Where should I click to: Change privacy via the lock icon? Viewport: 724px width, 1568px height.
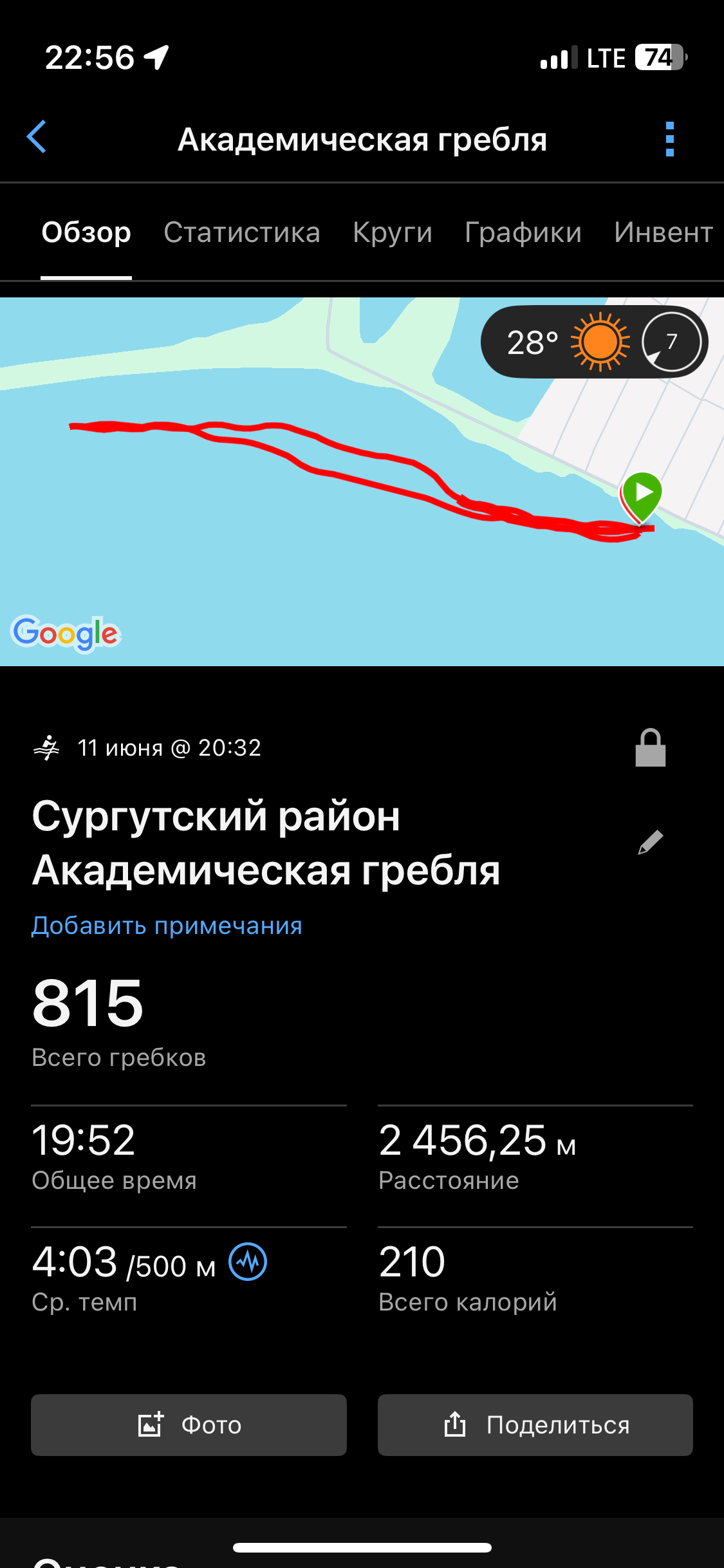coord(651,748)
